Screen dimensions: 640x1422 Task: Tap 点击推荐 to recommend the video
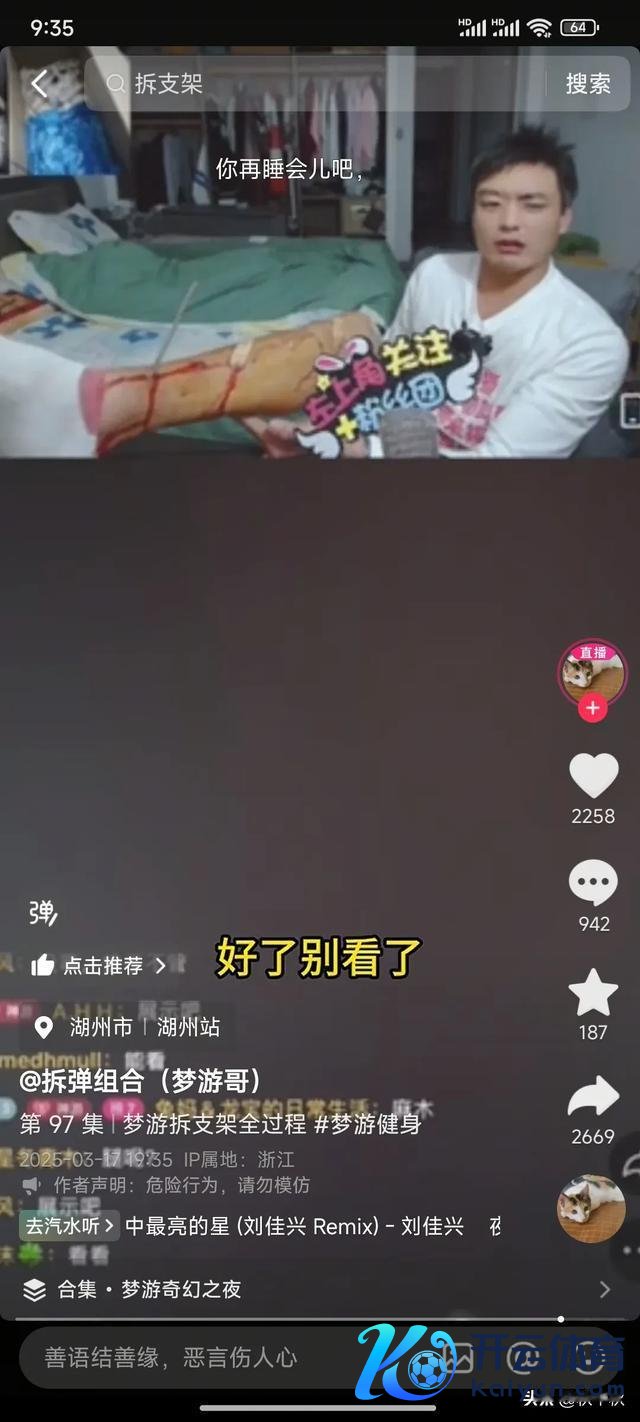pyautogui.click(x=100, y=965)
